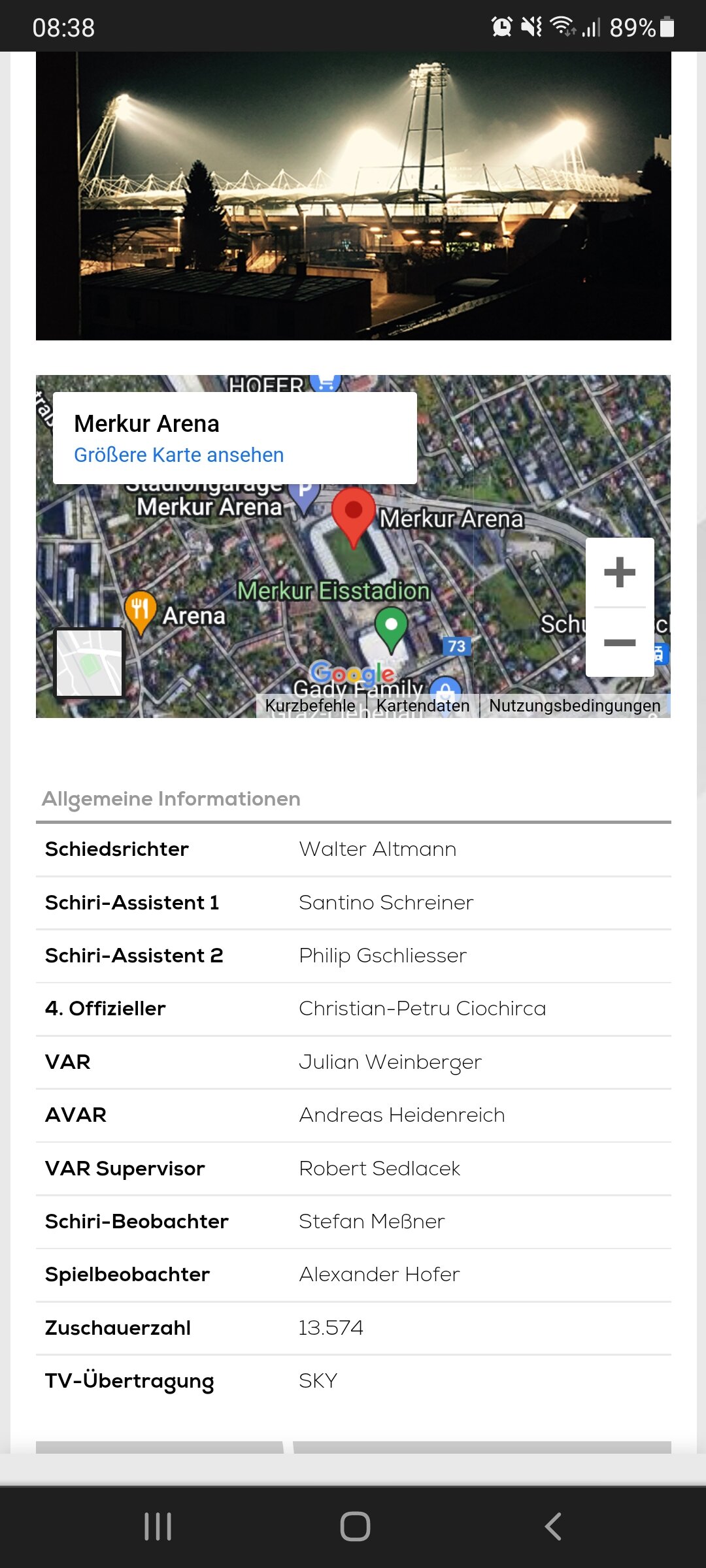Zoom in on the map
This screenshot has width=706, height=1568.
pos(620,573)
